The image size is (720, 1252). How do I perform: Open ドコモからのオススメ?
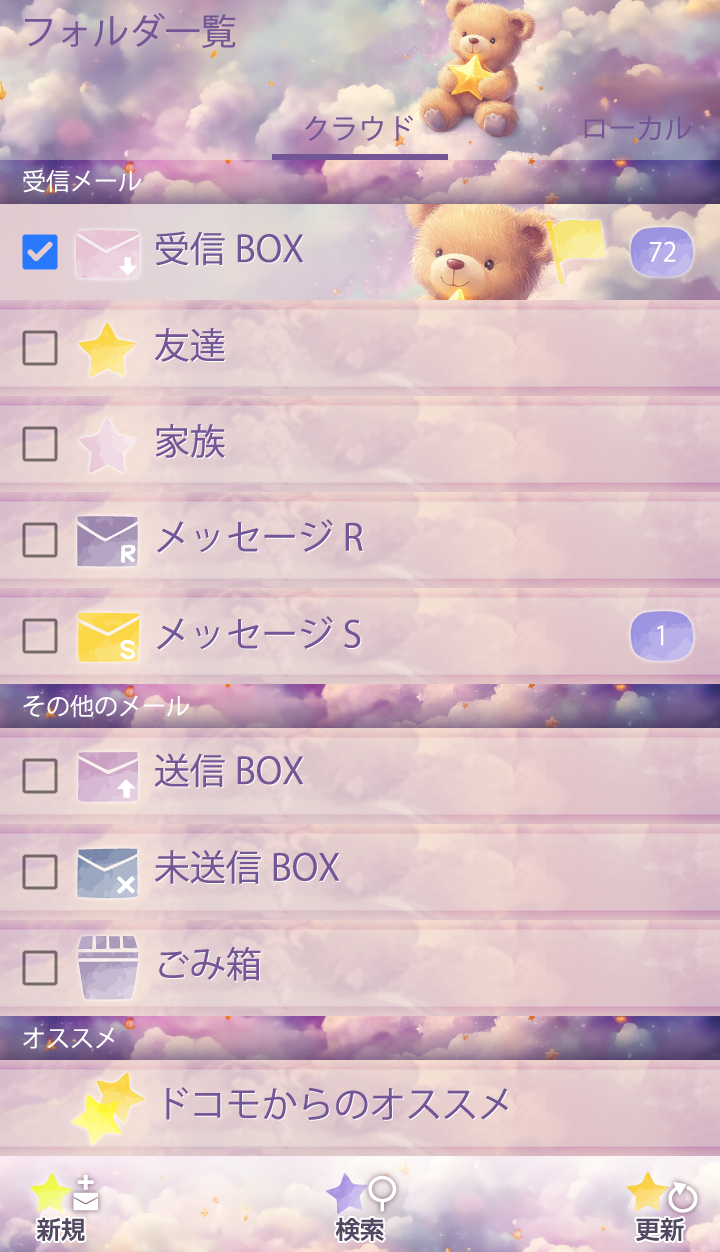pos(333,1104)
